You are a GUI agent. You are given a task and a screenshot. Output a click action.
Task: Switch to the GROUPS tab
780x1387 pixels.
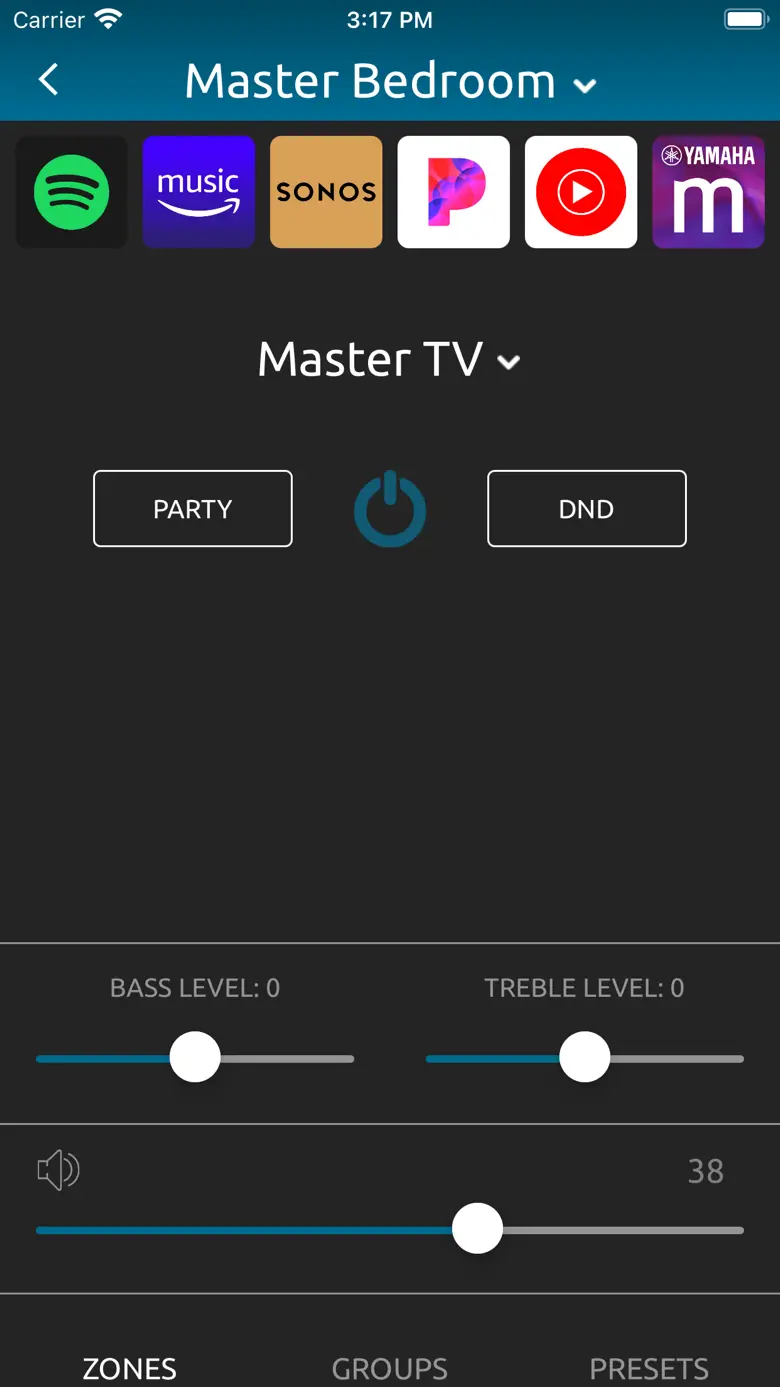pos(390,1368)
